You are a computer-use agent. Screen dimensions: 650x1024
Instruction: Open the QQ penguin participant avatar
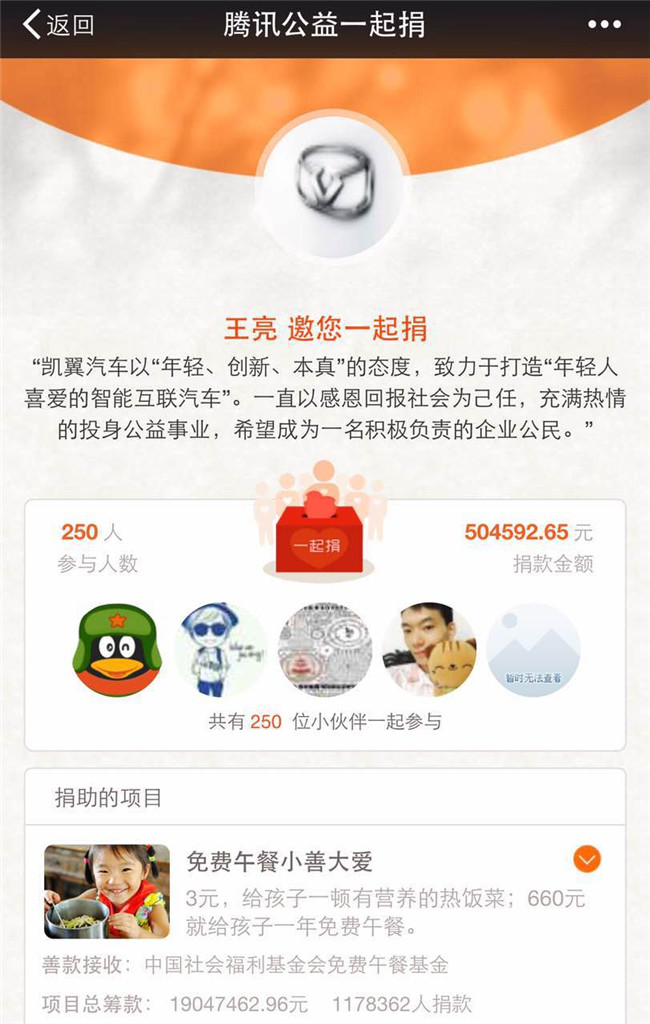(x=117, y=651)
